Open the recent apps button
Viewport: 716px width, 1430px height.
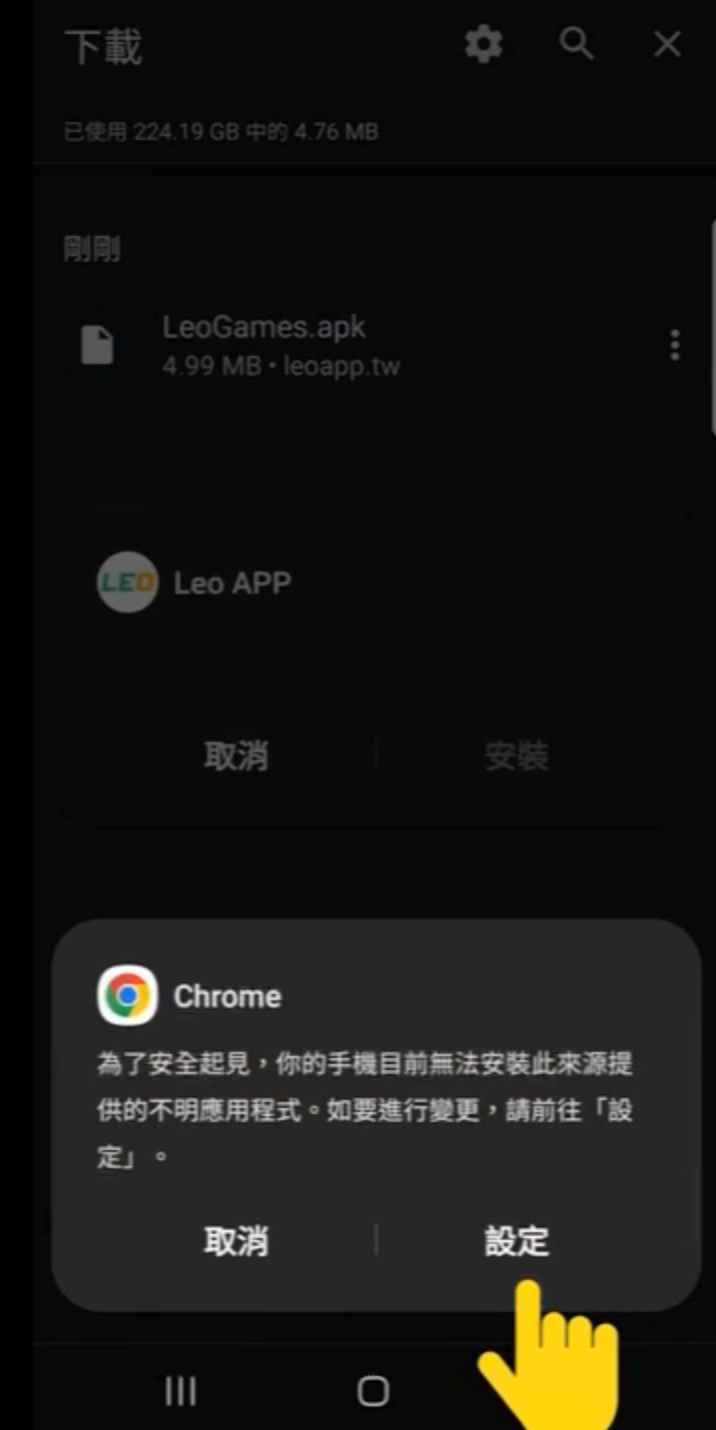point(180,1390)
